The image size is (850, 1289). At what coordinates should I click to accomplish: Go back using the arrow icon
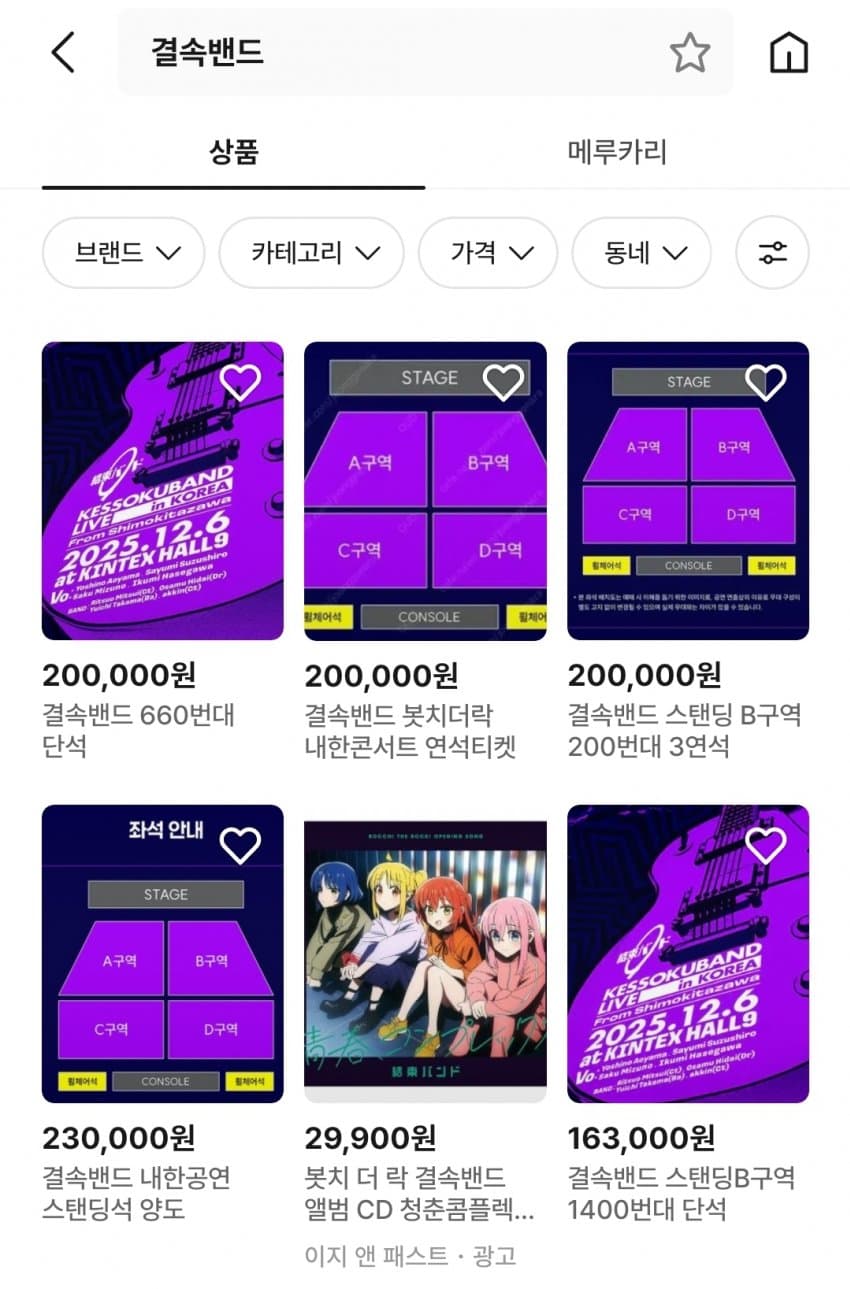pyautogui.click(x=63, y=52)
